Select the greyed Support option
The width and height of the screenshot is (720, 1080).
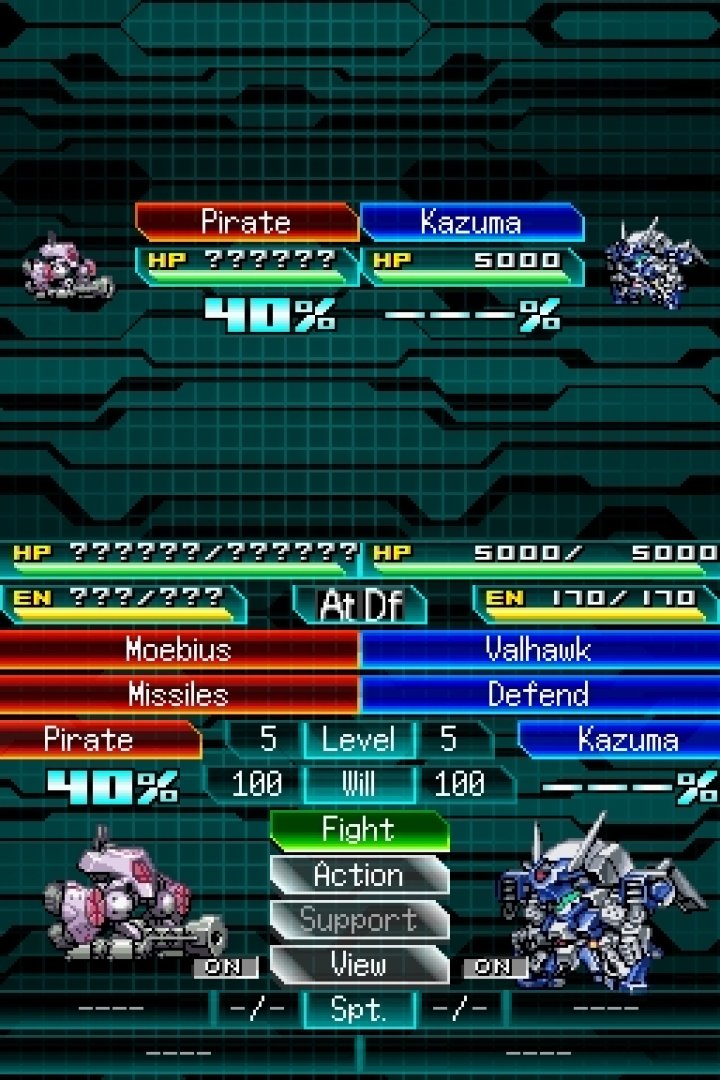point(359,920)
